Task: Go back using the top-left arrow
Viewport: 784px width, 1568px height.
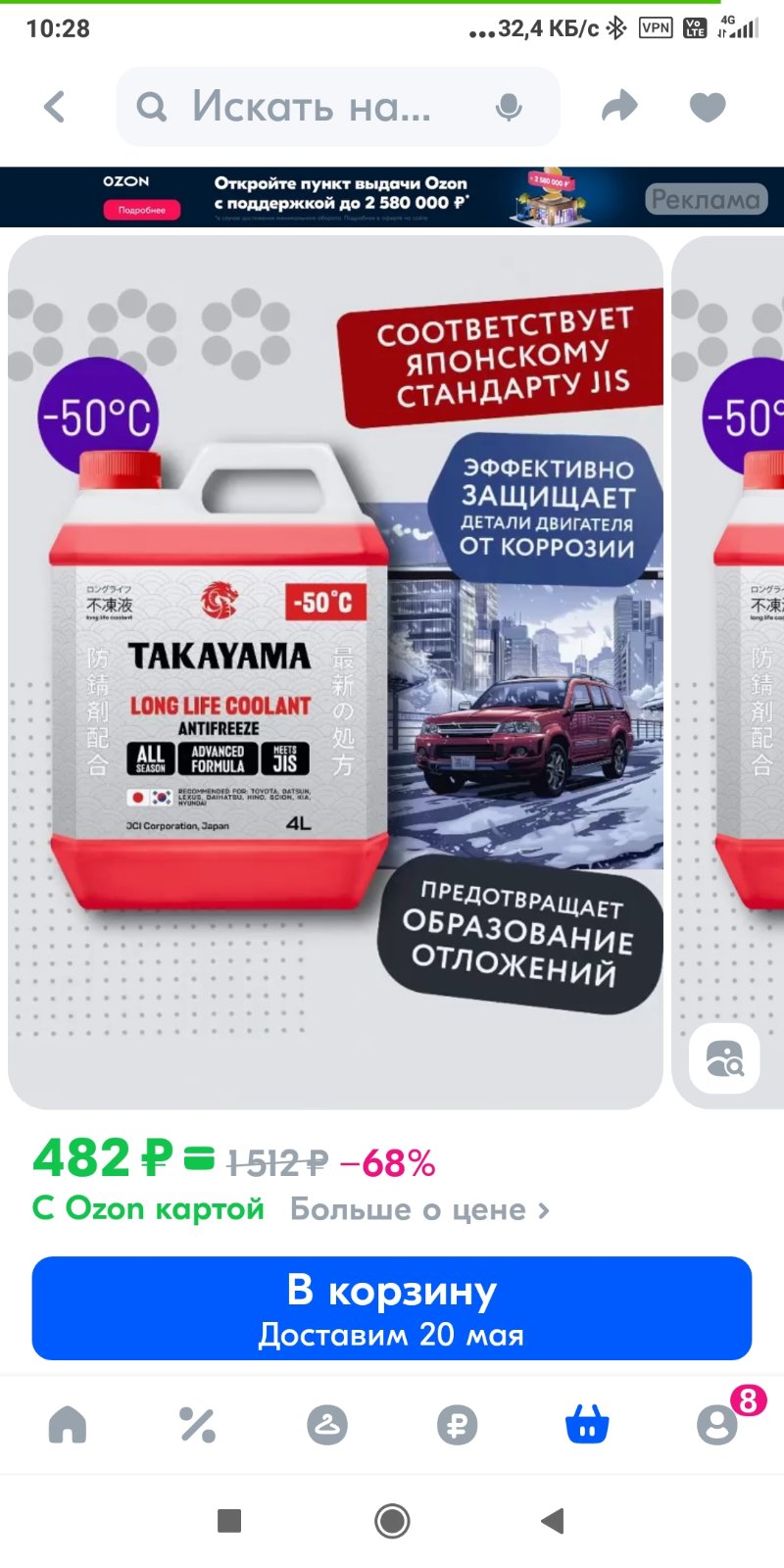Action: coord(55,107)
